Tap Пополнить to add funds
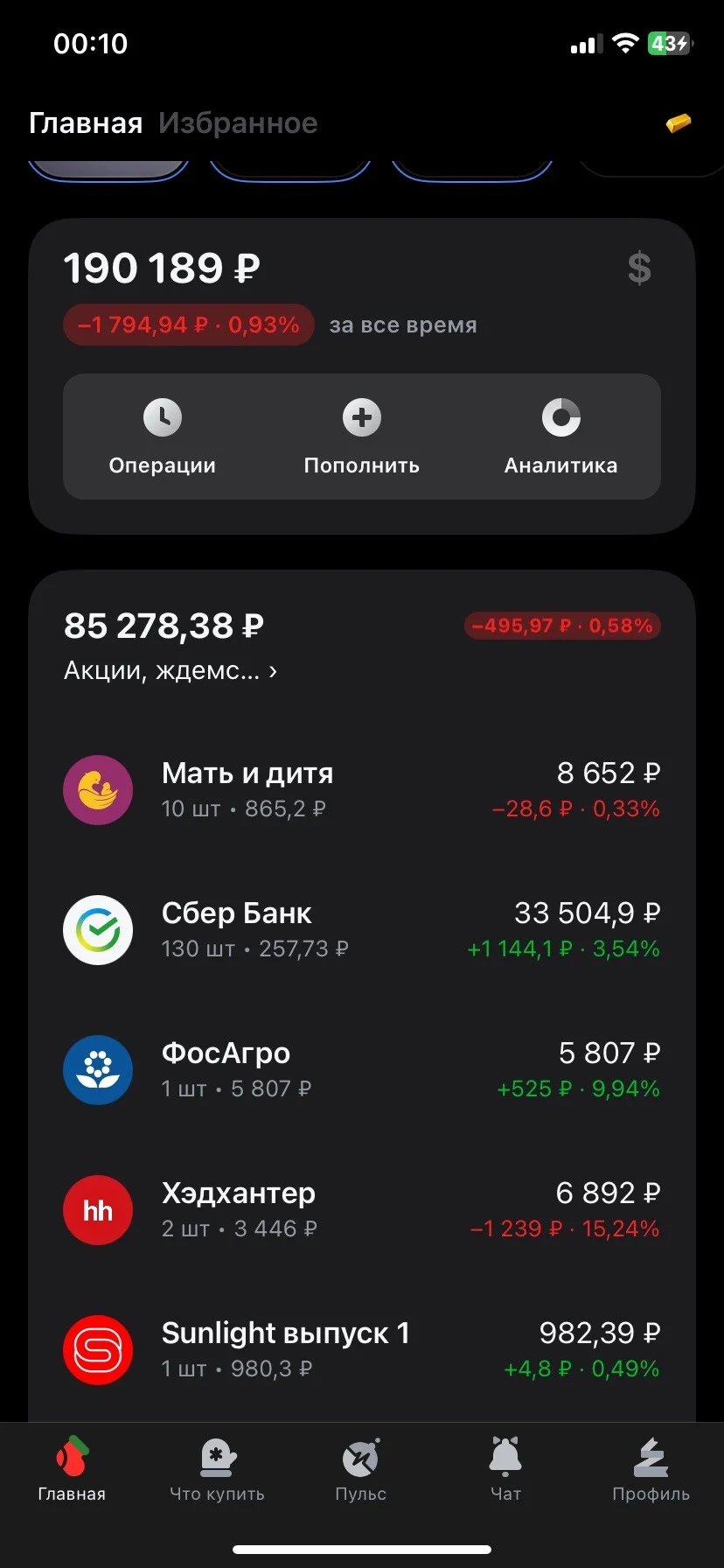 pyautogui.click(x=362, y=437)
